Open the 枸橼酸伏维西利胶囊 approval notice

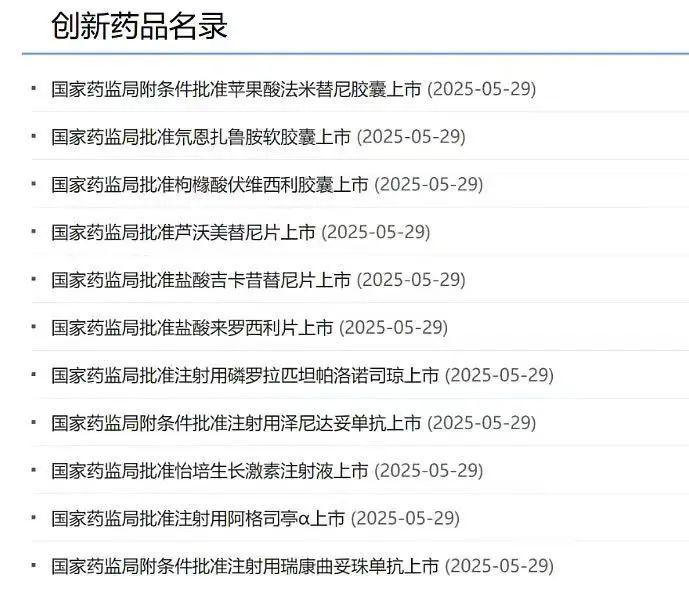[x=210, y=185]
